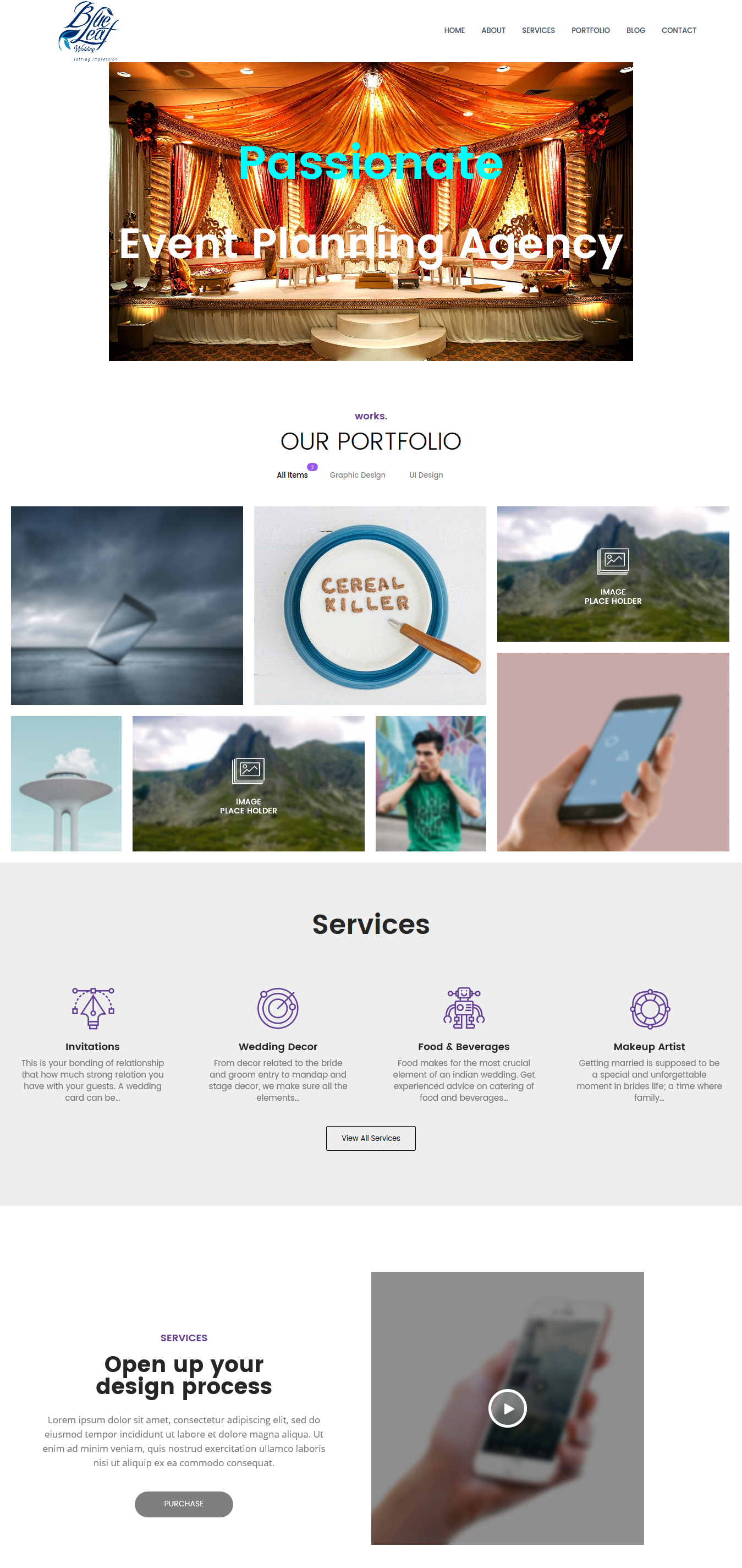This screenshot has width=742, height=1568.
Task: Tap the PURCHASE button
Action: (x=184, y=1504)
